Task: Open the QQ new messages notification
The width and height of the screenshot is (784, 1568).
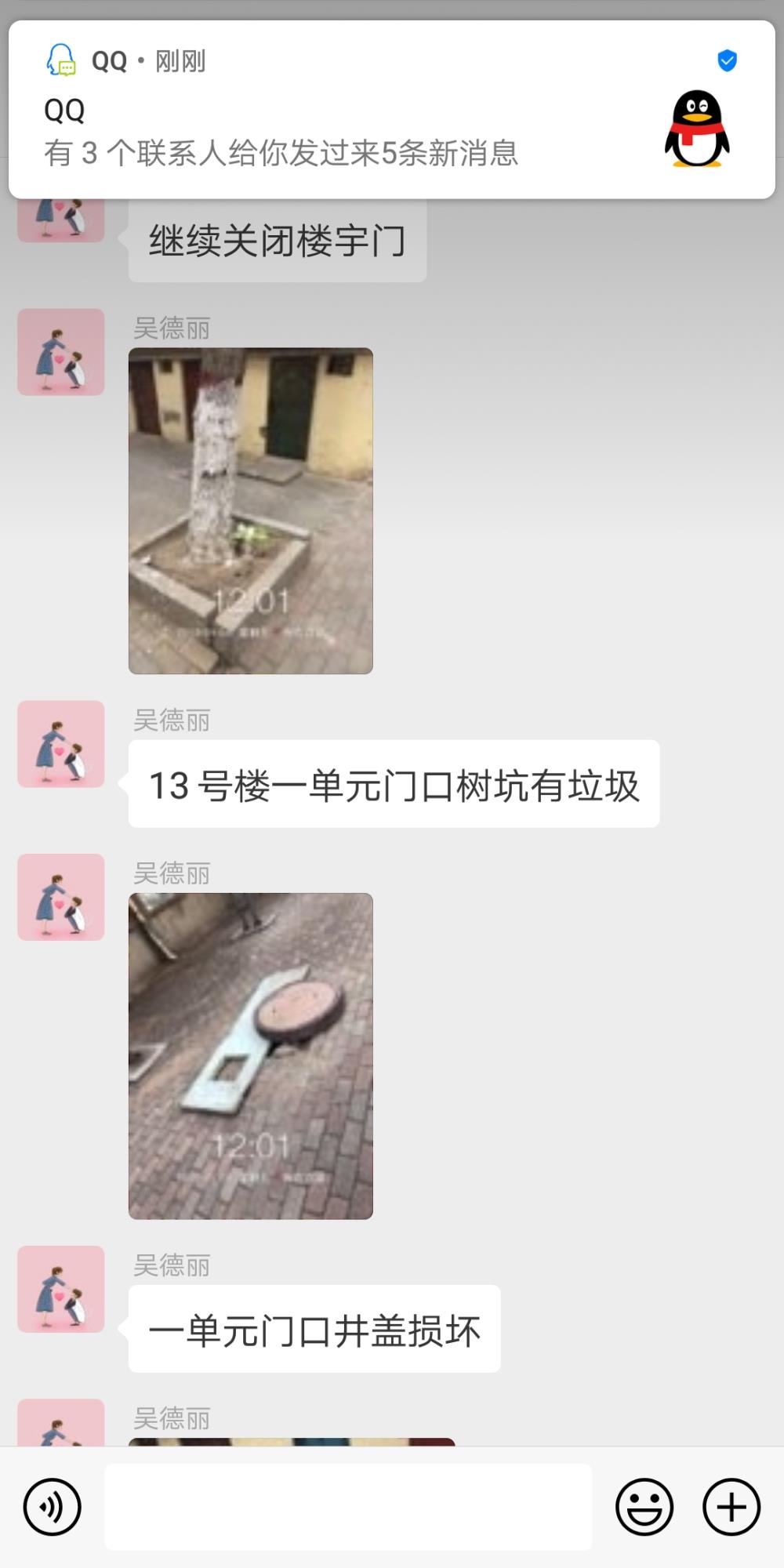Action: [392, 110]
